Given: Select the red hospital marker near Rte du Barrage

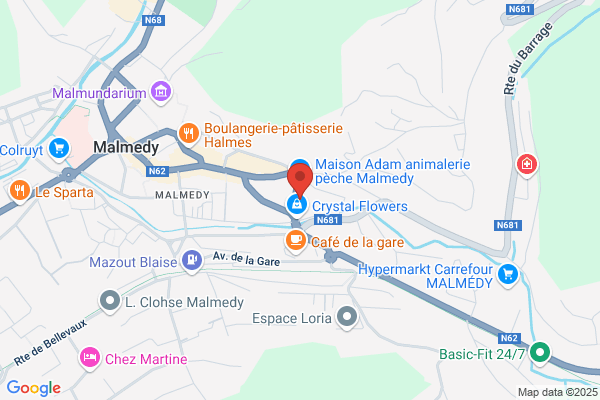Looking at the screenshot, I should pos(527,165).
